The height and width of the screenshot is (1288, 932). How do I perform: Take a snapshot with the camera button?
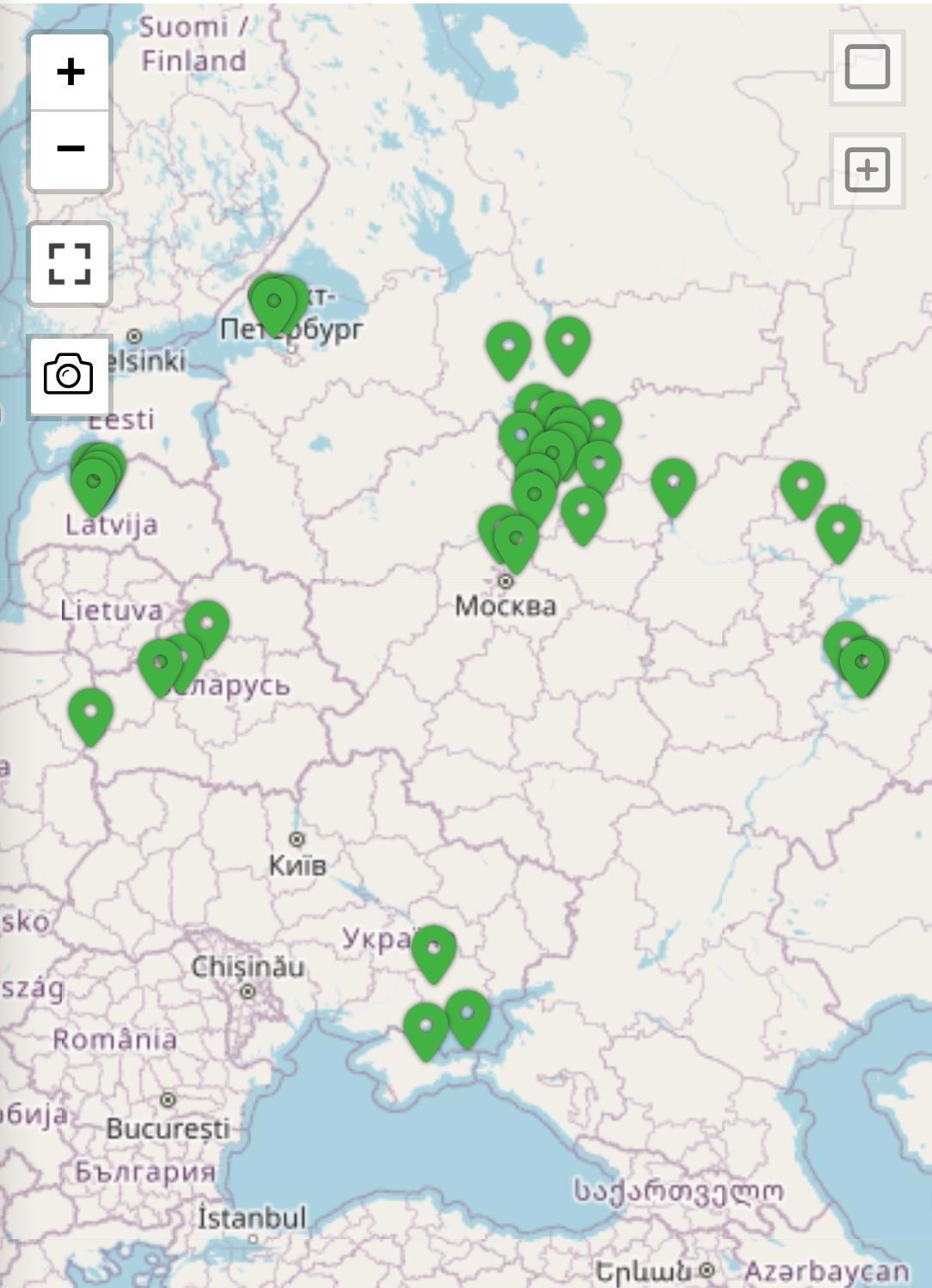[x=69, y=376]
